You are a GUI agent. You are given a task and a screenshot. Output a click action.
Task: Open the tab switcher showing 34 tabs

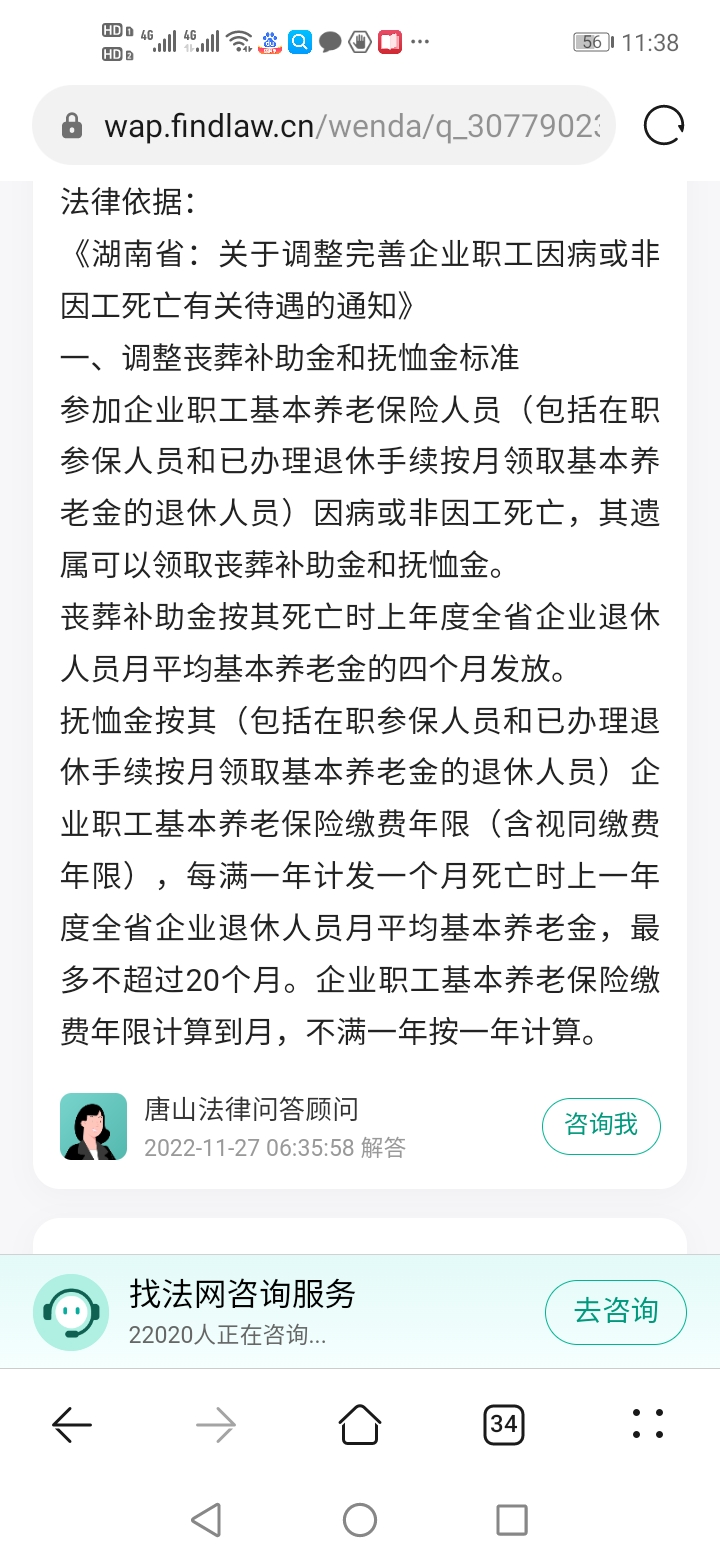(504, 1423)
